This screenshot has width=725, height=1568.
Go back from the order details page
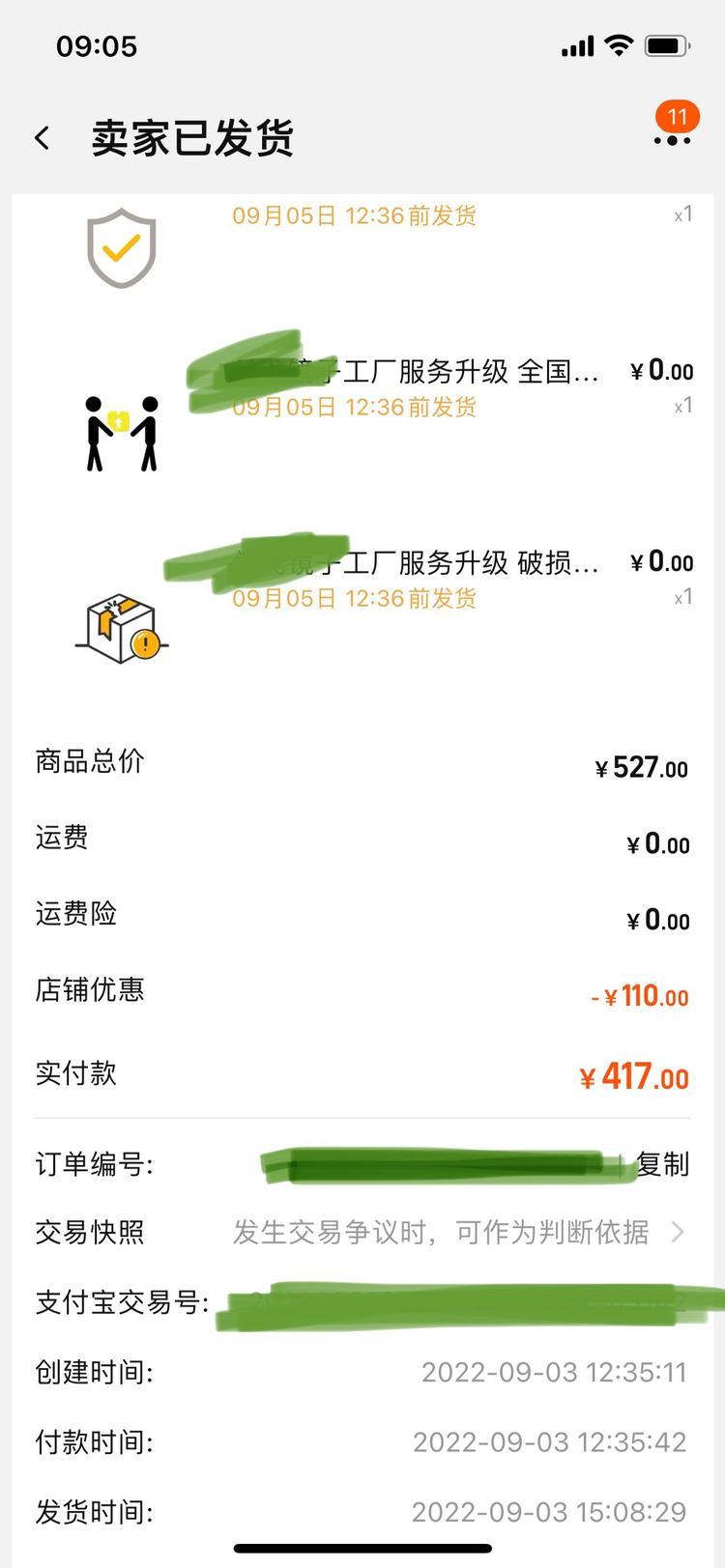click(x=43, y=138)
